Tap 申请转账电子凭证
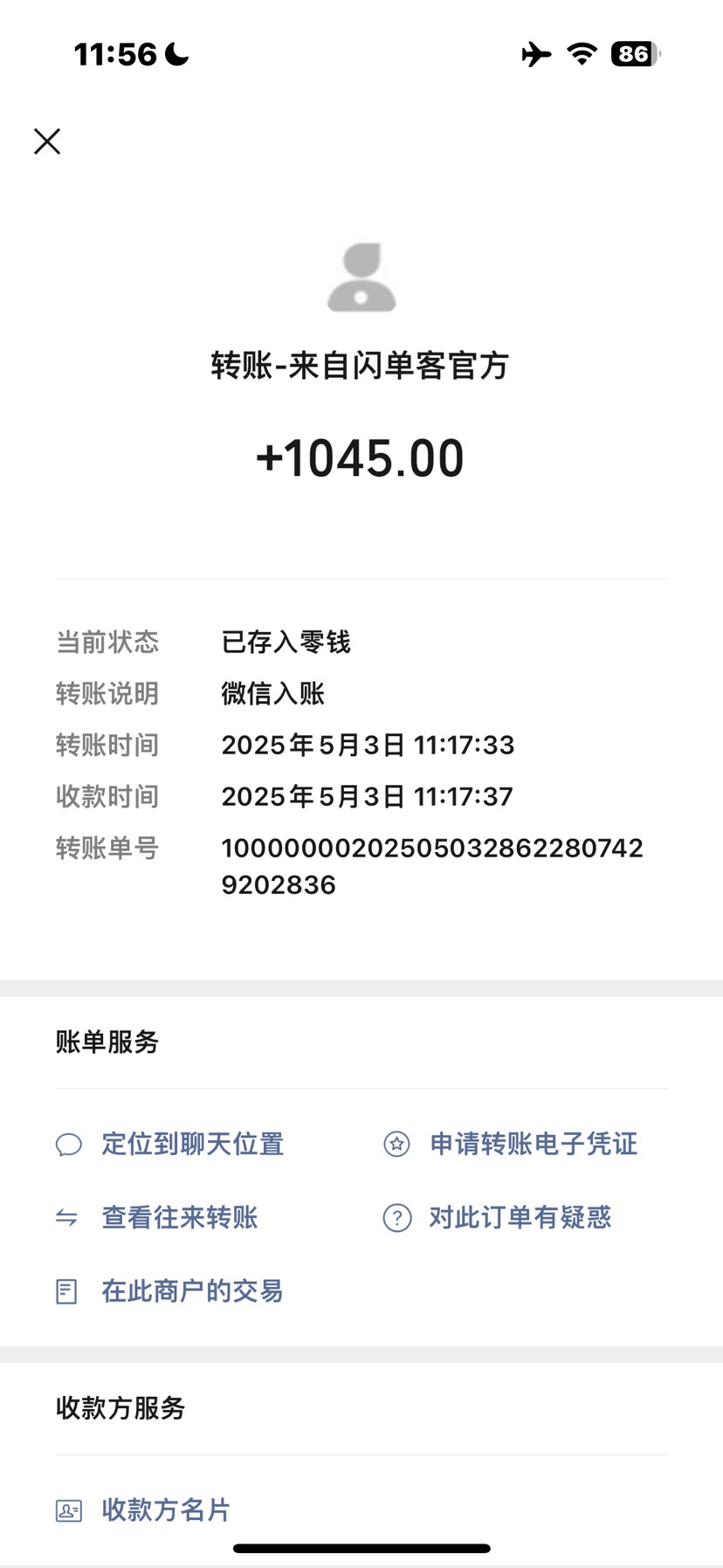The height and width of the screenshot is (1568, 723). coord(511,1144)
